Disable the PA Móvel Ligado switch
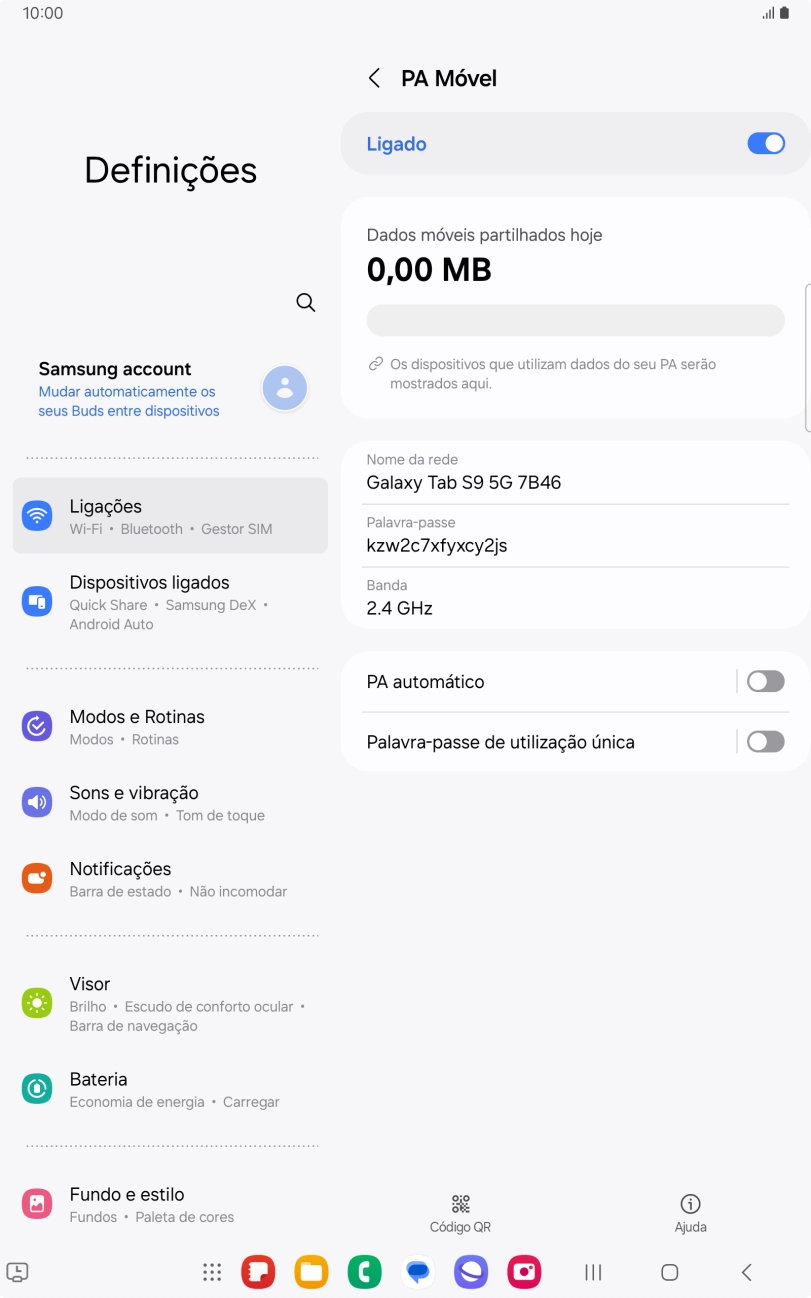This screenshot has height=1298, width=811. click(x=765, y=143)
